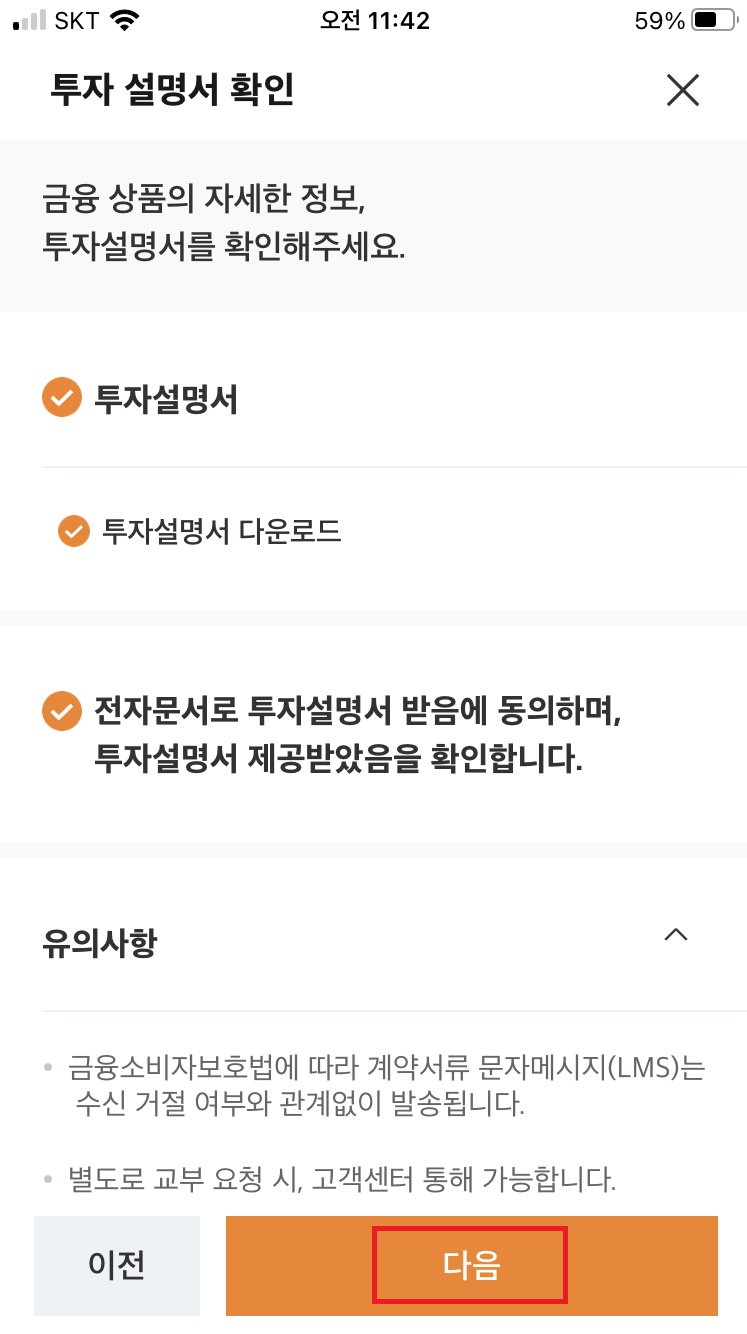
Task: Go back using the 이전 button
Action: [x=117, y=1265]
